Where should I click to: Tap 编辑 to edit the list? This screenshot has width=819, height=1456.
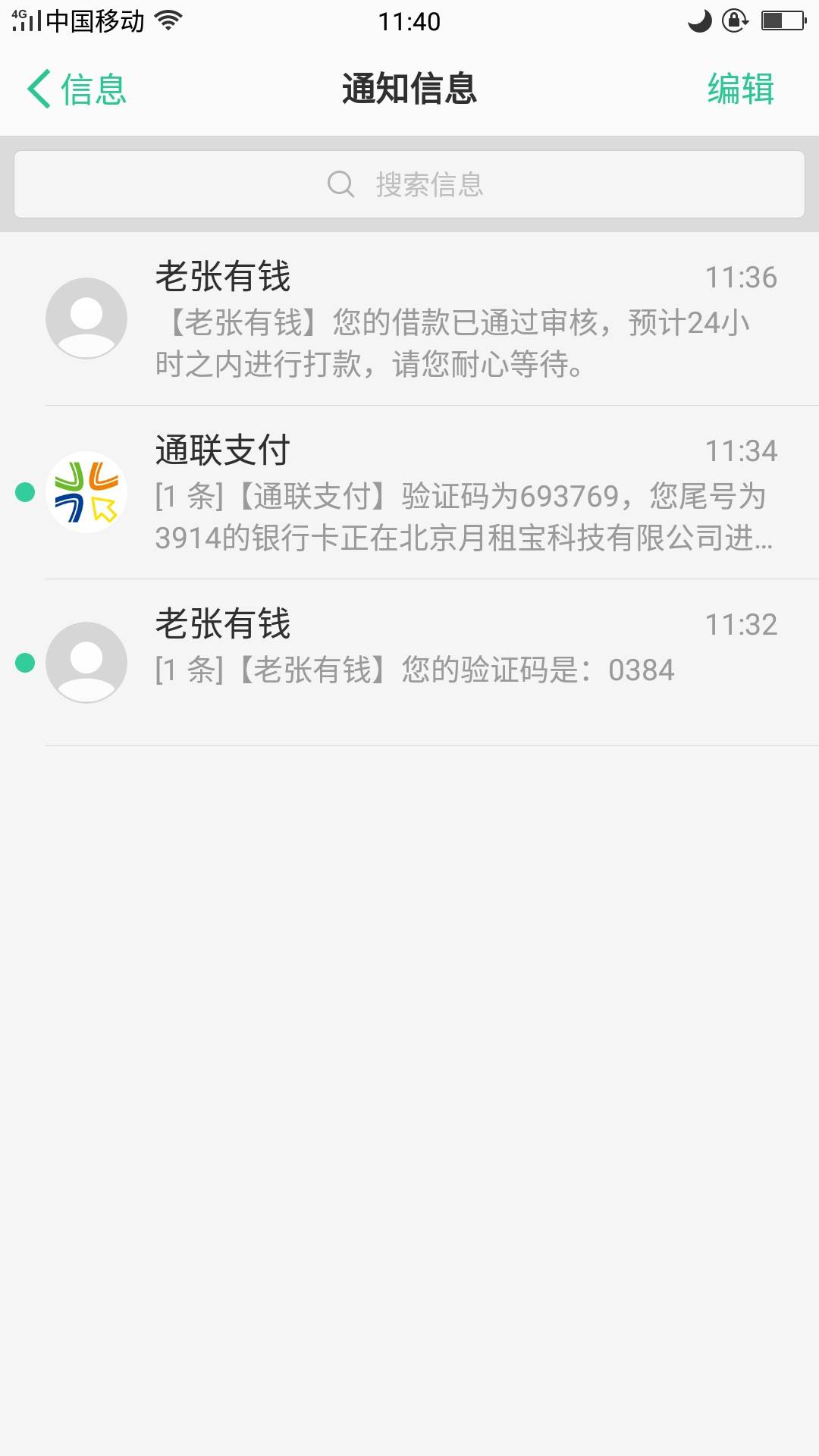(740, 89)
